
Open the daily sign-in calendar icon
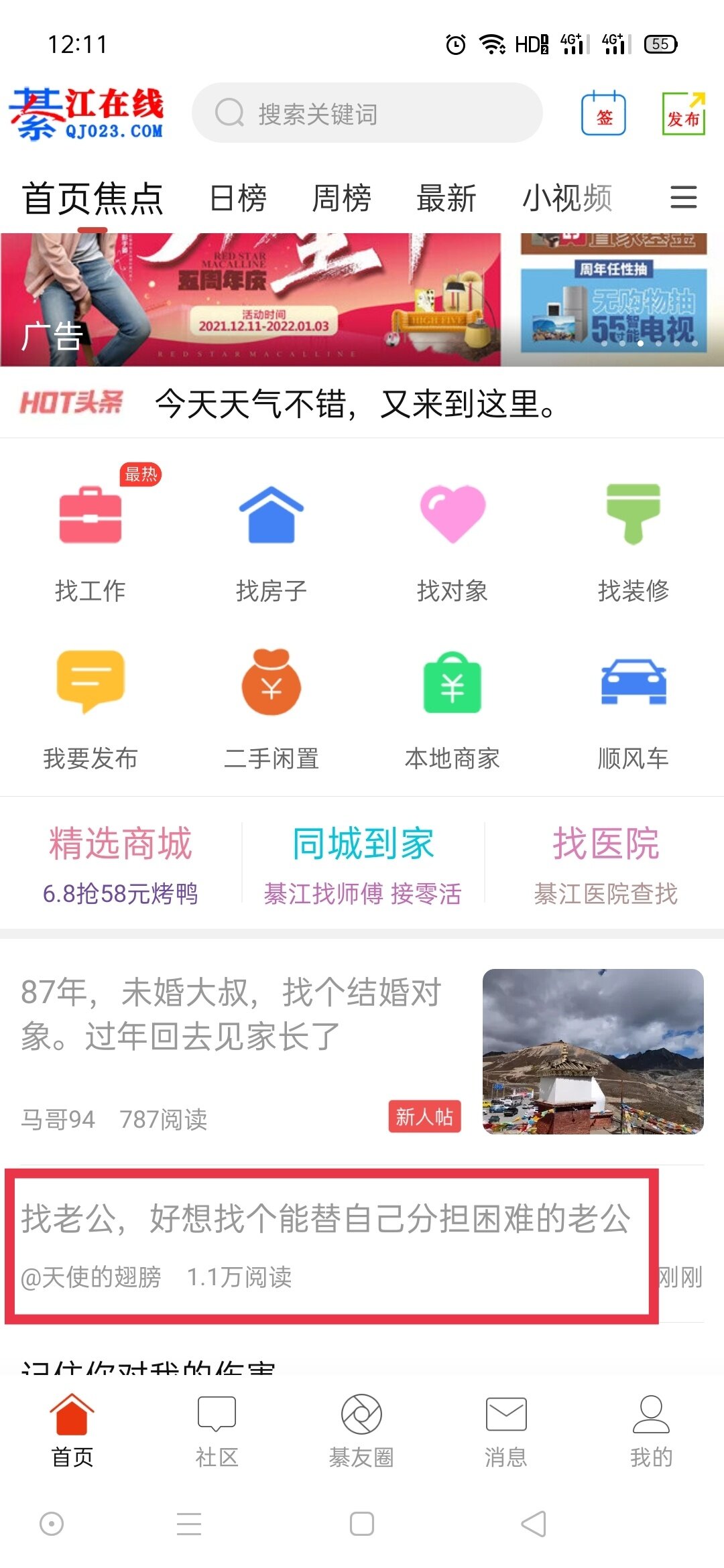point(603,114)
